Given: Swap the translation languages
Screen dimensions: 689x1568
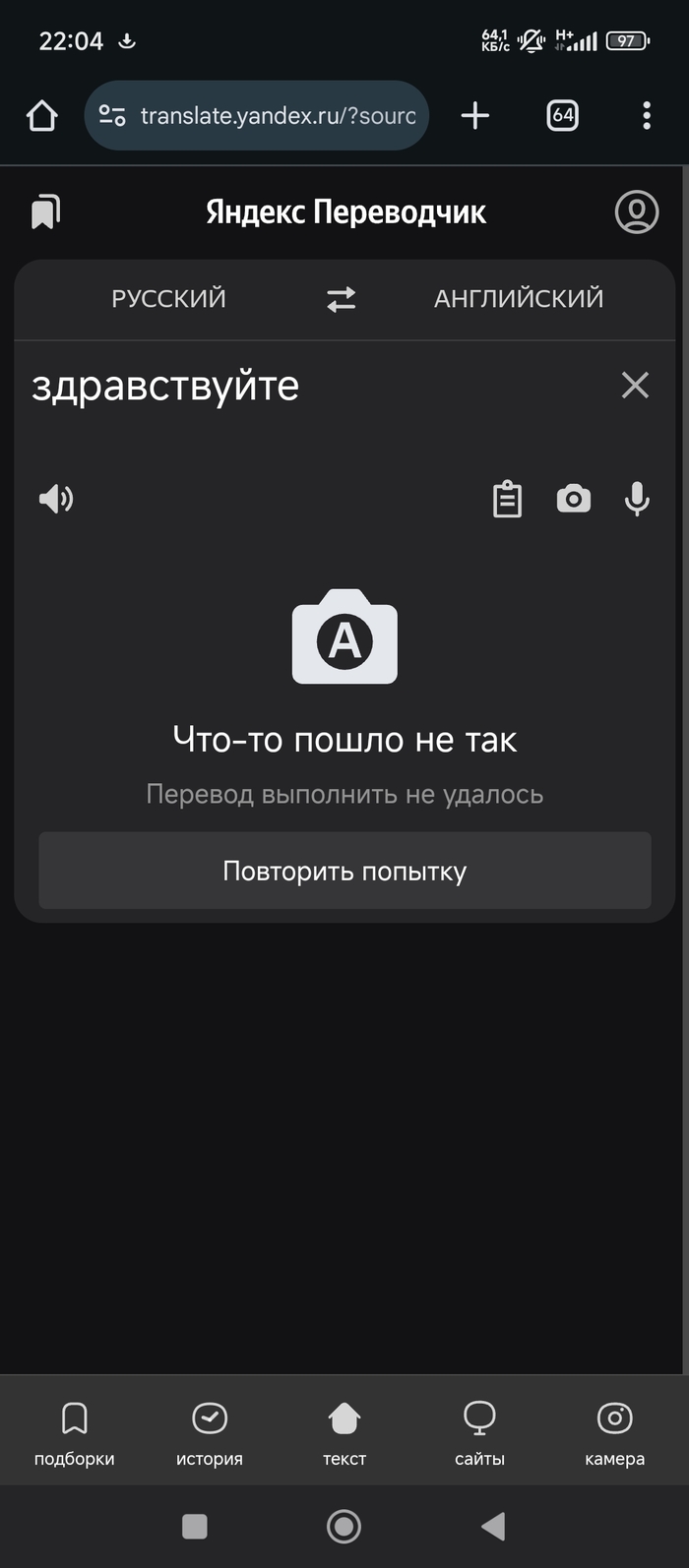Looking at the screenshot, I should 342,299.
